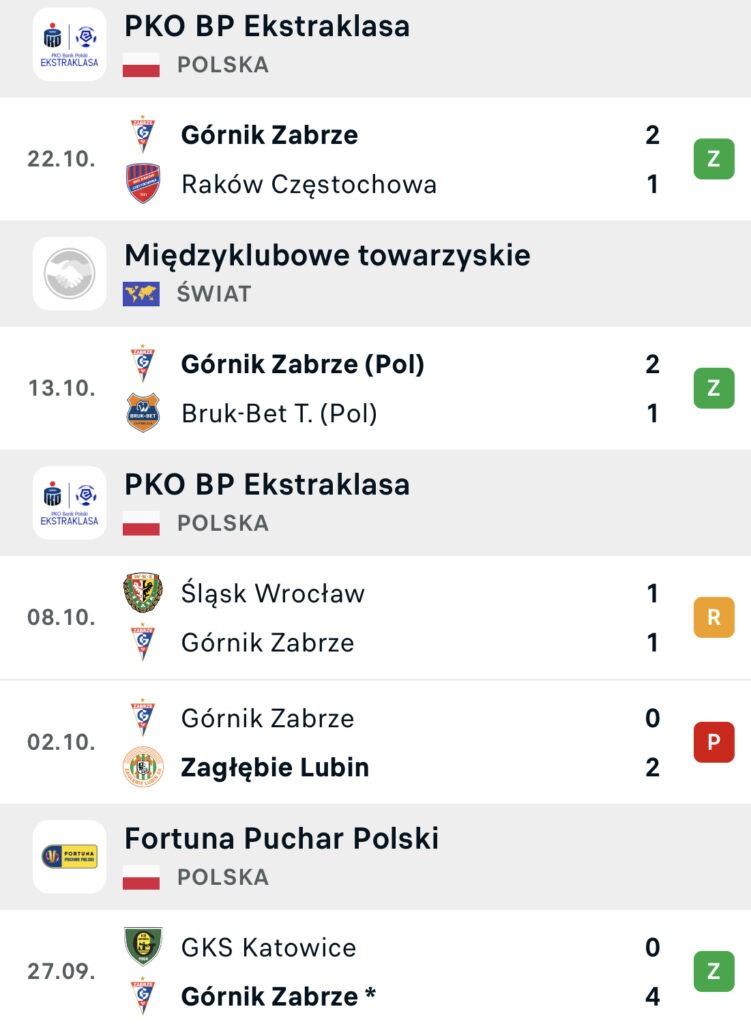This screenshot has width=751, height=1024.
Task: View the Śląsk Wrocław vs Górnik Zabrze match
Action: (375, 618)
